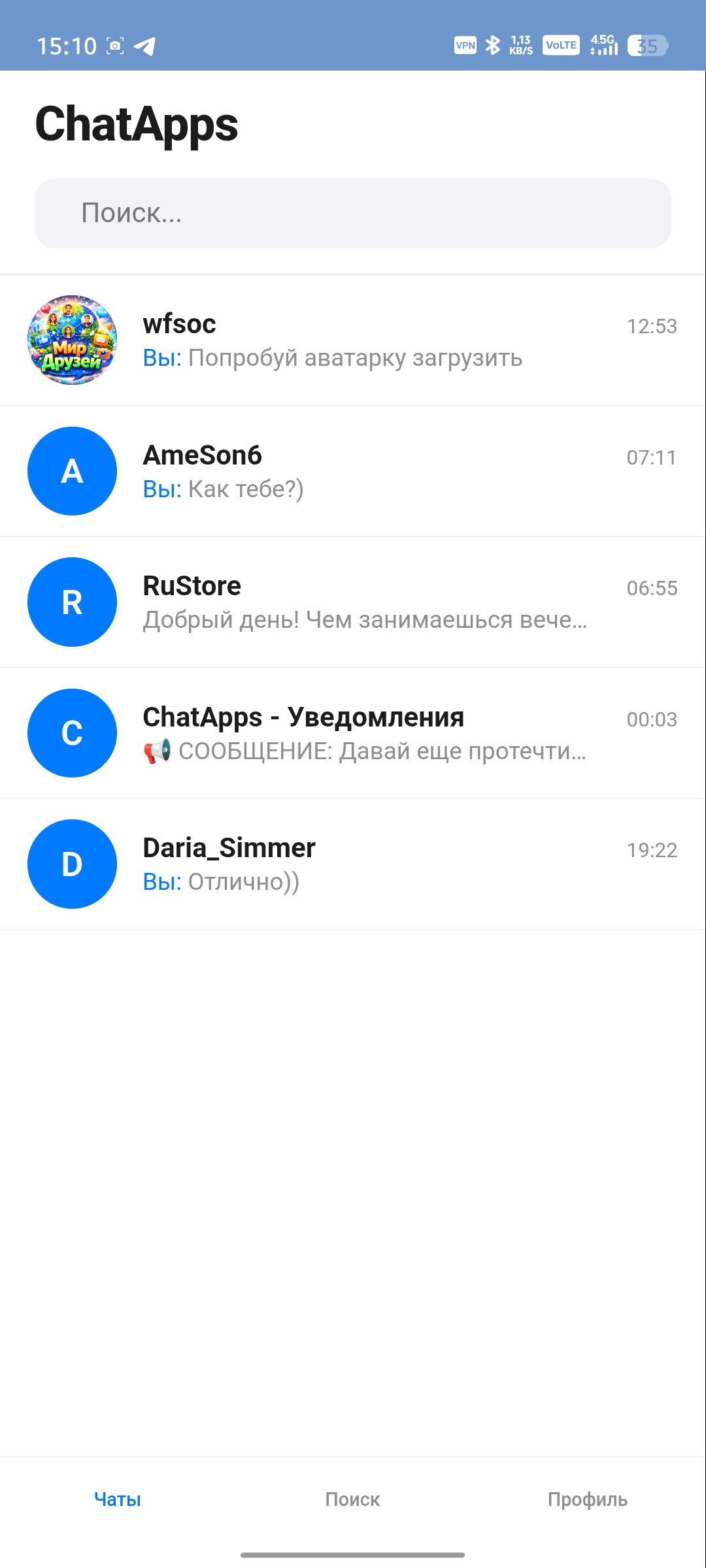Open the AmeSon6 conversation

tap(353, 471)
